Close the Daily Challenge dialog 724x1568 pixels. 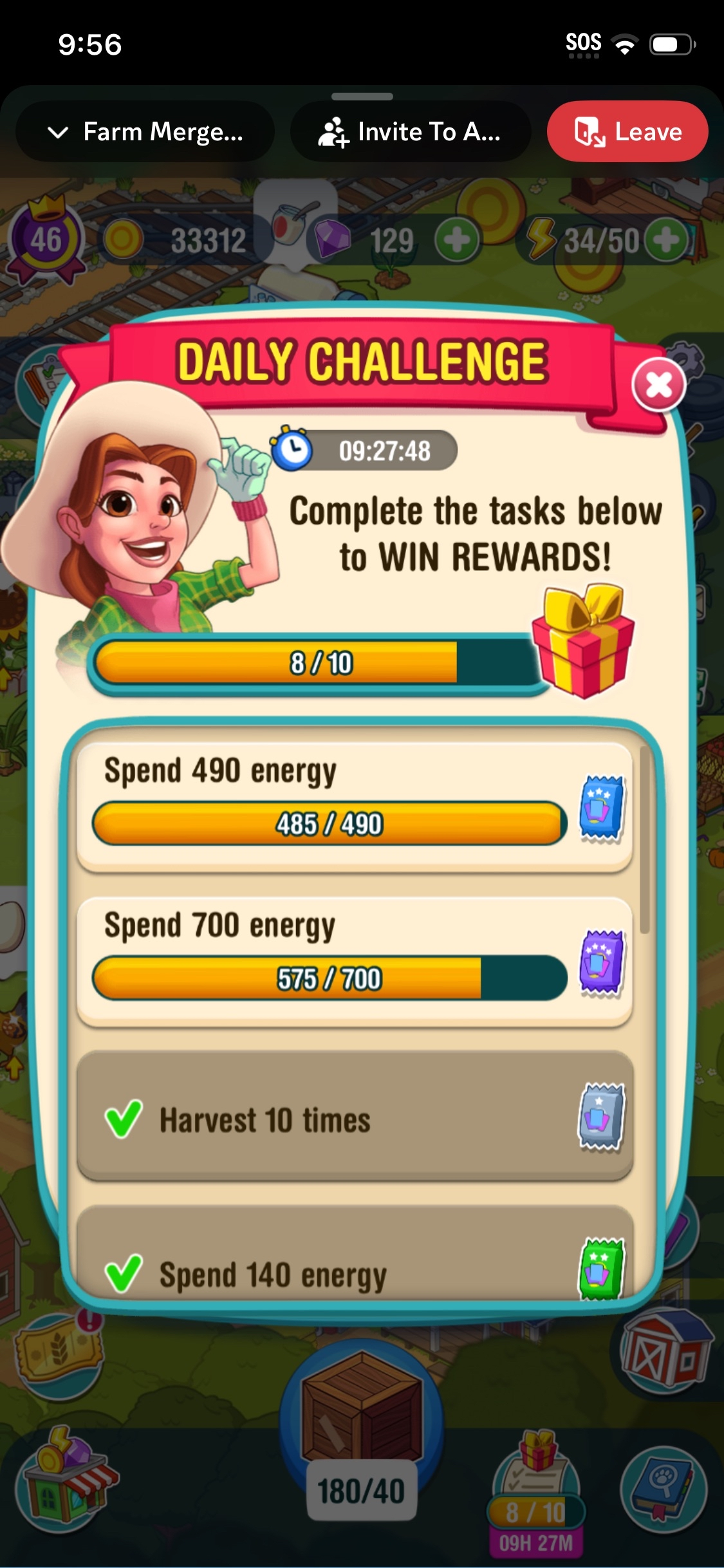(x=658, y=386)
